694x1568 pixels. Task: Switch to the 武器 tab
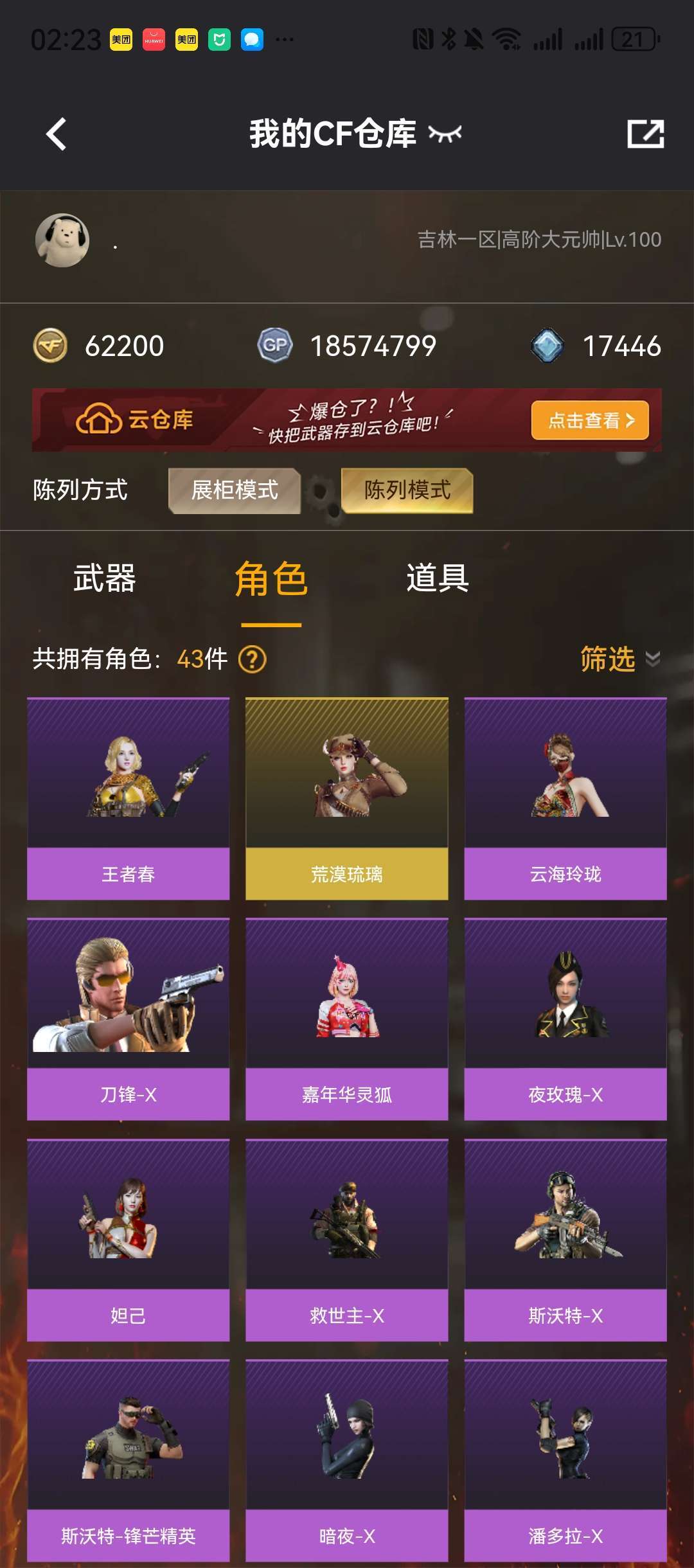pos(104,578)
